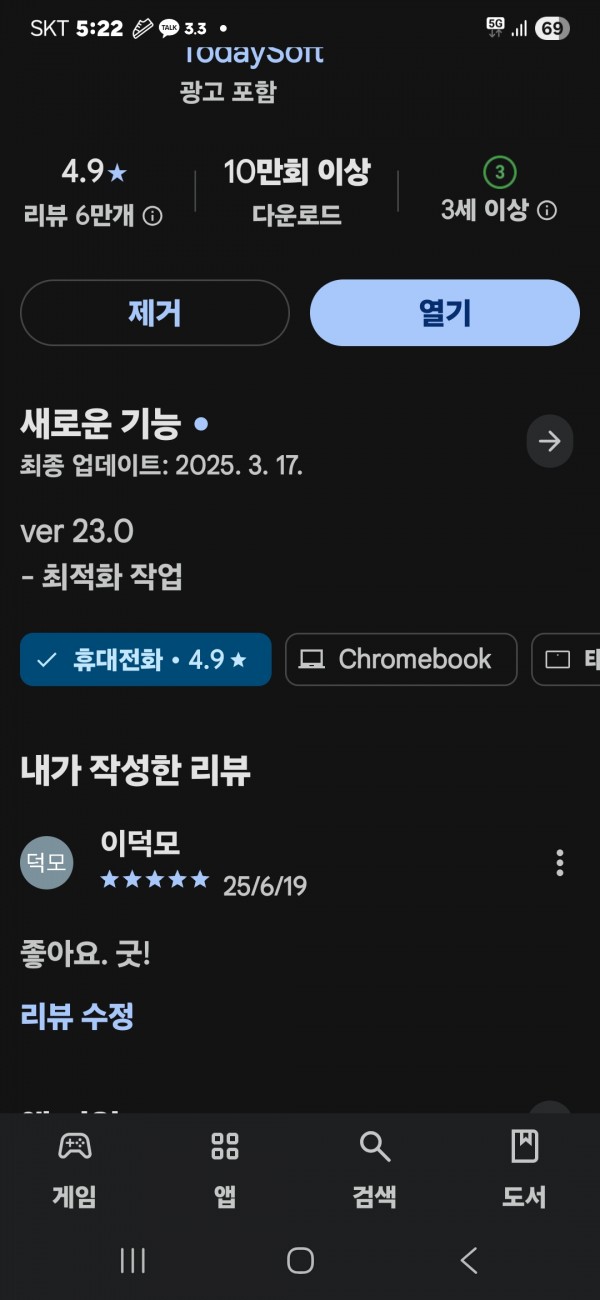
Task: Open the 새로운 기능 details arrow
Action: (x=550, y=441)
